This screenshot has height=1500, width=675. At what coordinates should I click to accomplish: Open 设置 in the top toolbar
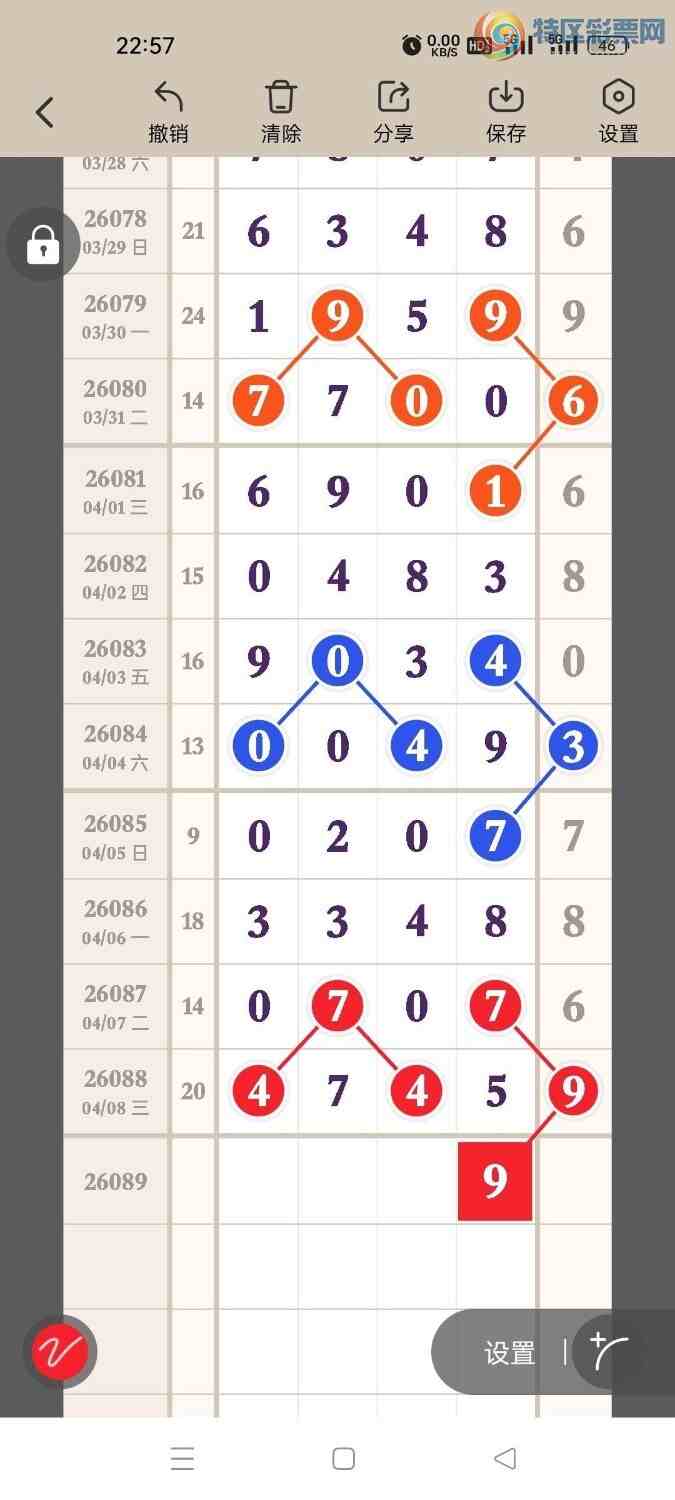pyautogui.click(x=618, y=112)
